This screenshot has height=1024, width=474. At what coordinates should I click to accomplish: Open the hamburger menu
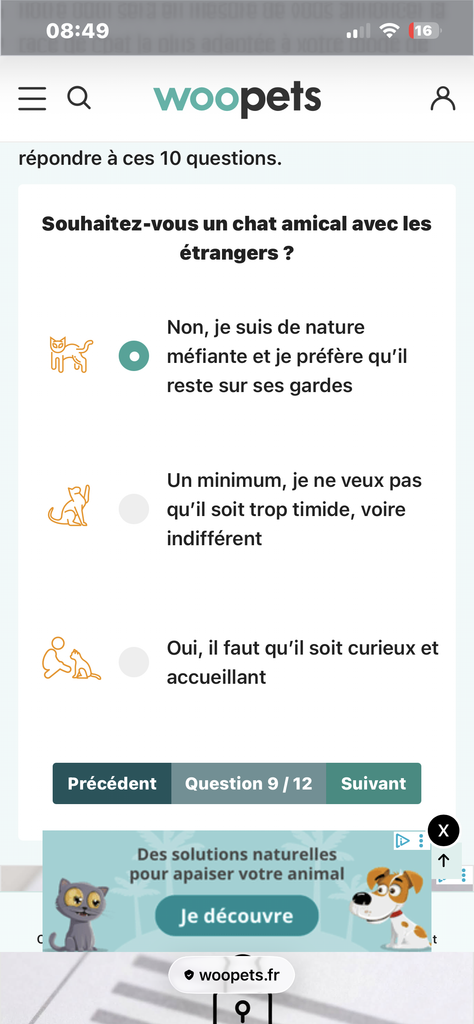click(x=32, y=98)
